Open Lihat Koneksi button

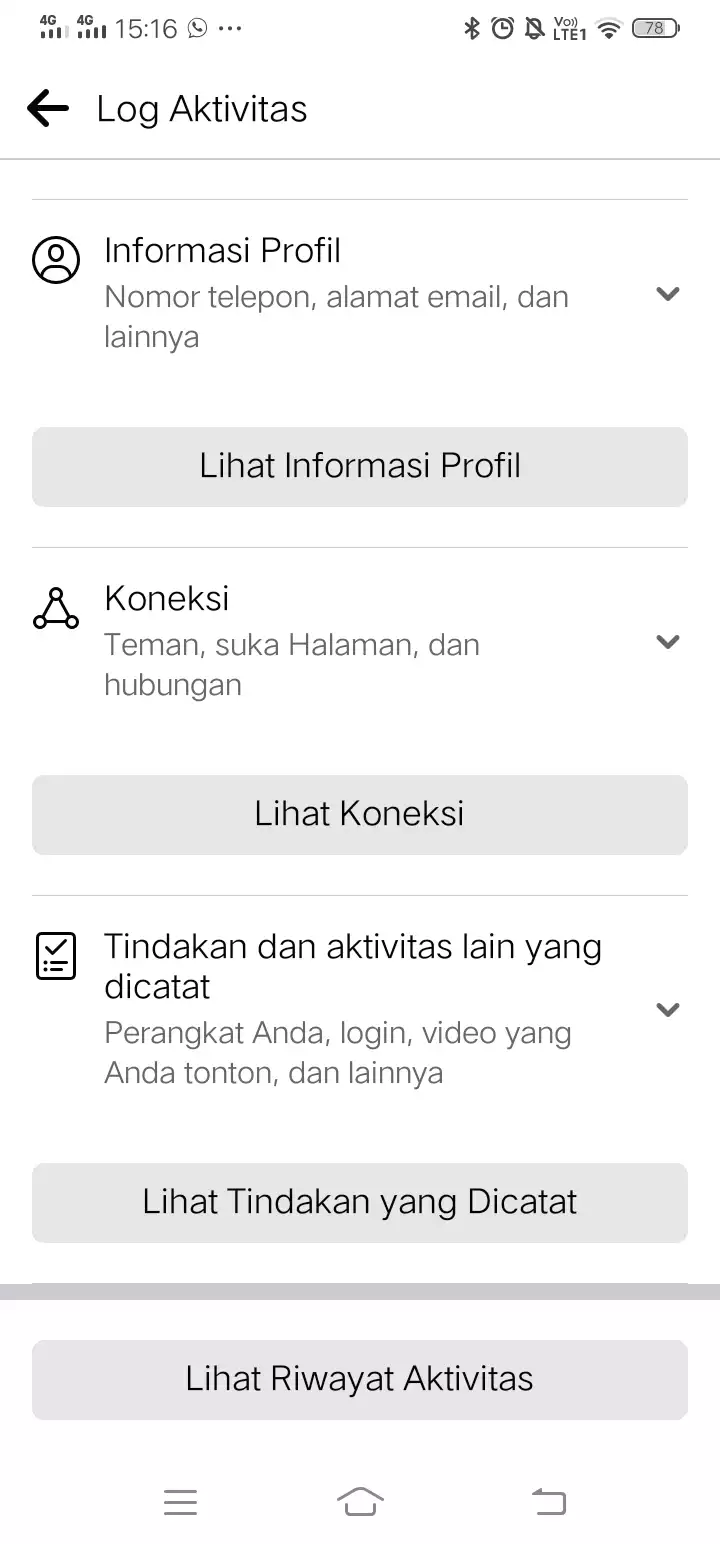(360, 814)
